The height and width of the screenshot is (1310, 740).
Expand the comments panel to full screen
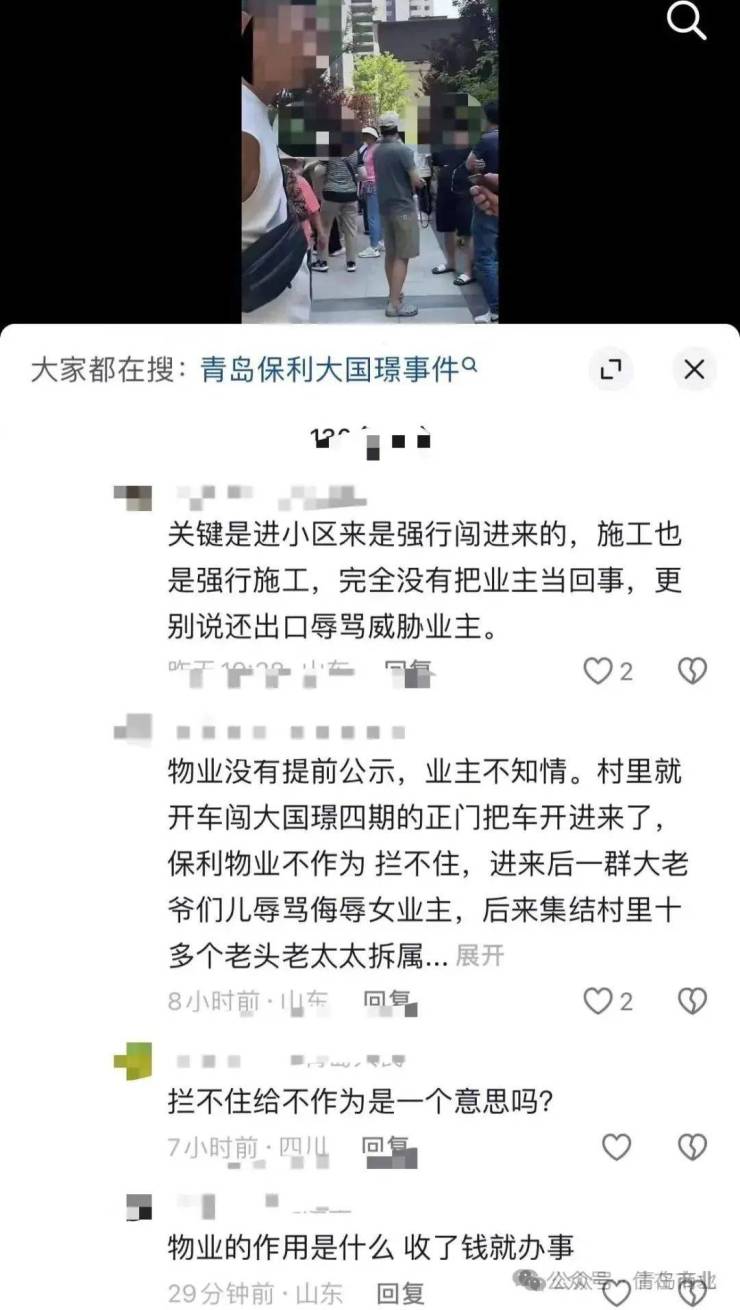(611, 370)
